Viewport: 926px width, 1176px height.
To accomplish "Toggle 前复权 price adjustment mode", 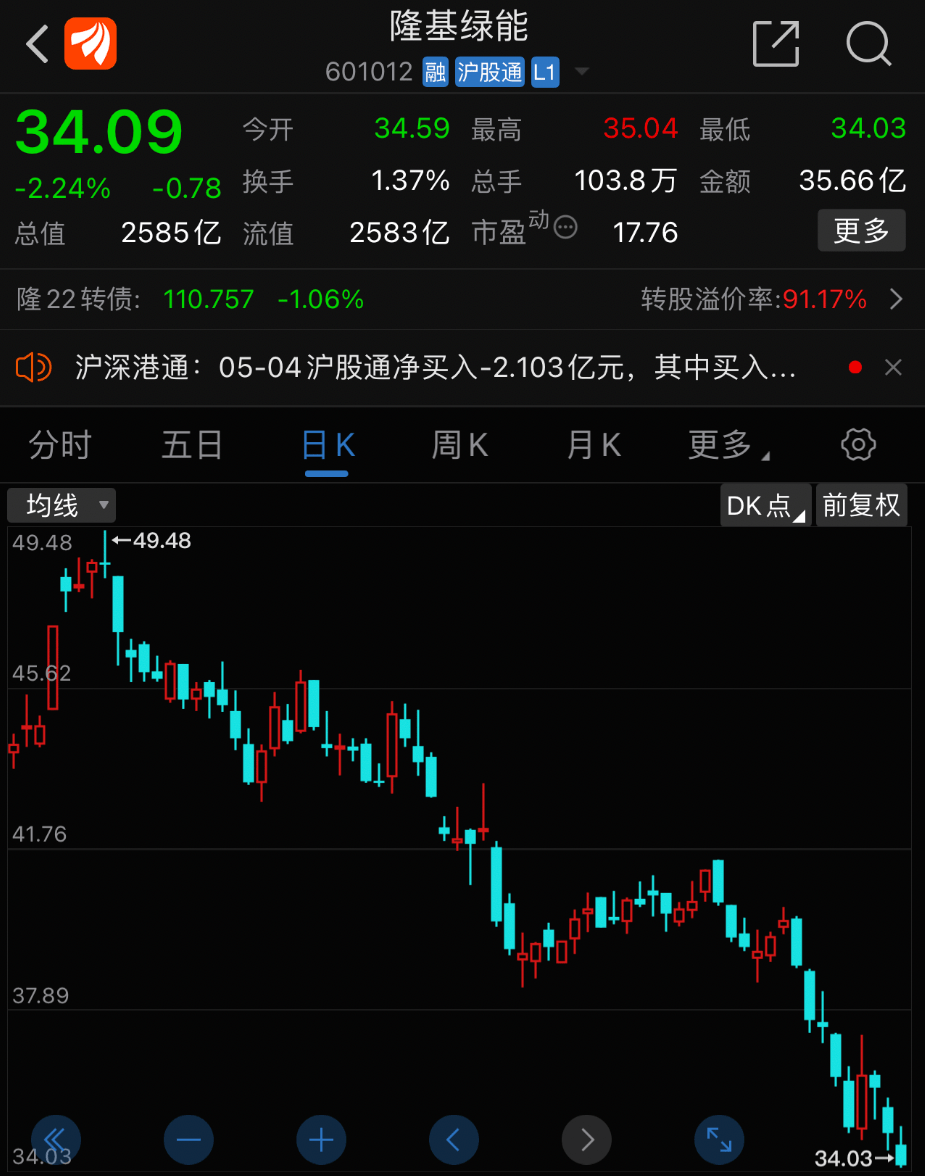I will pyautogui.click(x=861, y=505).
